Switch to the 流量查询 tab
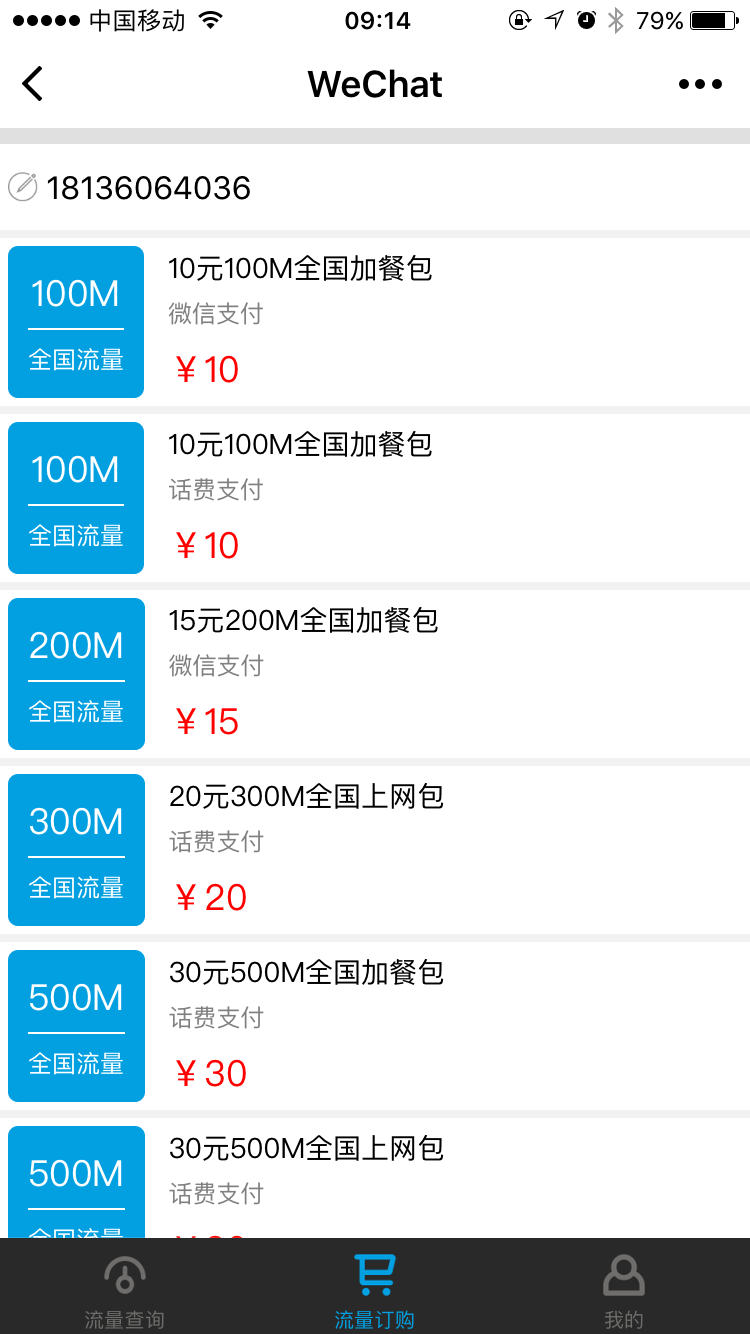This screenshot has height=1334, width=750. tap(124, 1292)
